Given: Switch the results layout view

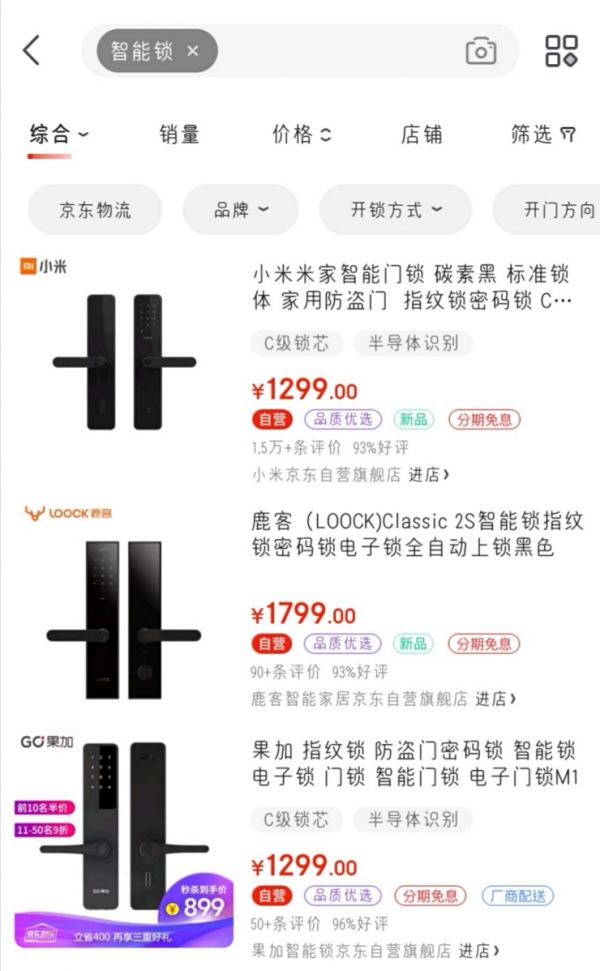Looking at the screenshot, I should [561, 51].
